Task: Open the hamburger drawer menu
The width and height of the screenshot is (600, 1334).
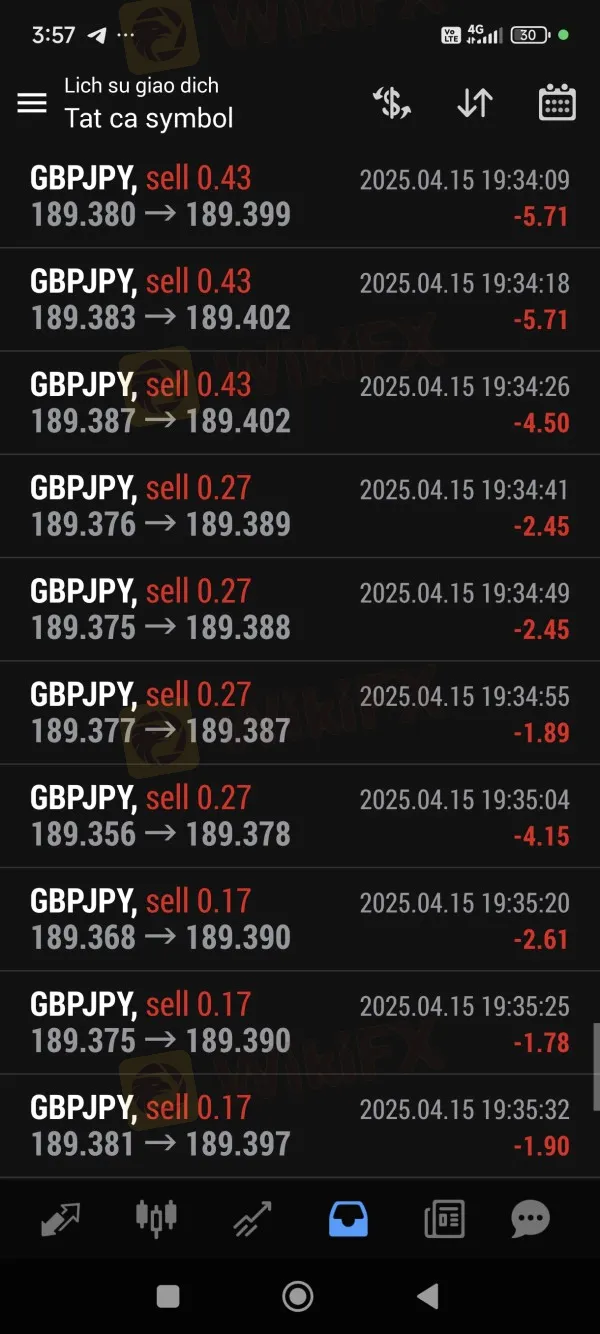Action: click(32, 103)
